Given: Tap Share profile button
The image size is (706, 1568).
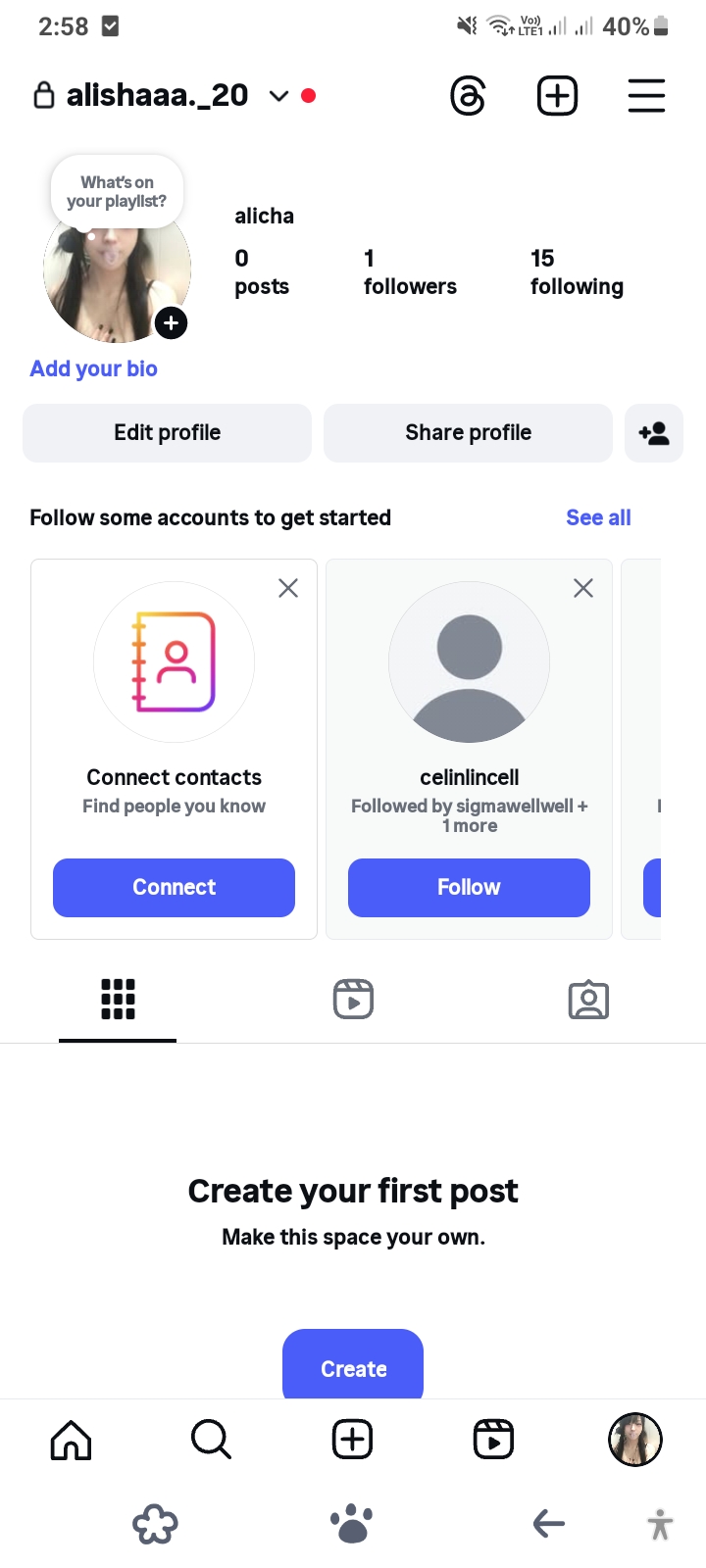Looking at the screenshot, I should pyautogui.click(x=468, y=432).
